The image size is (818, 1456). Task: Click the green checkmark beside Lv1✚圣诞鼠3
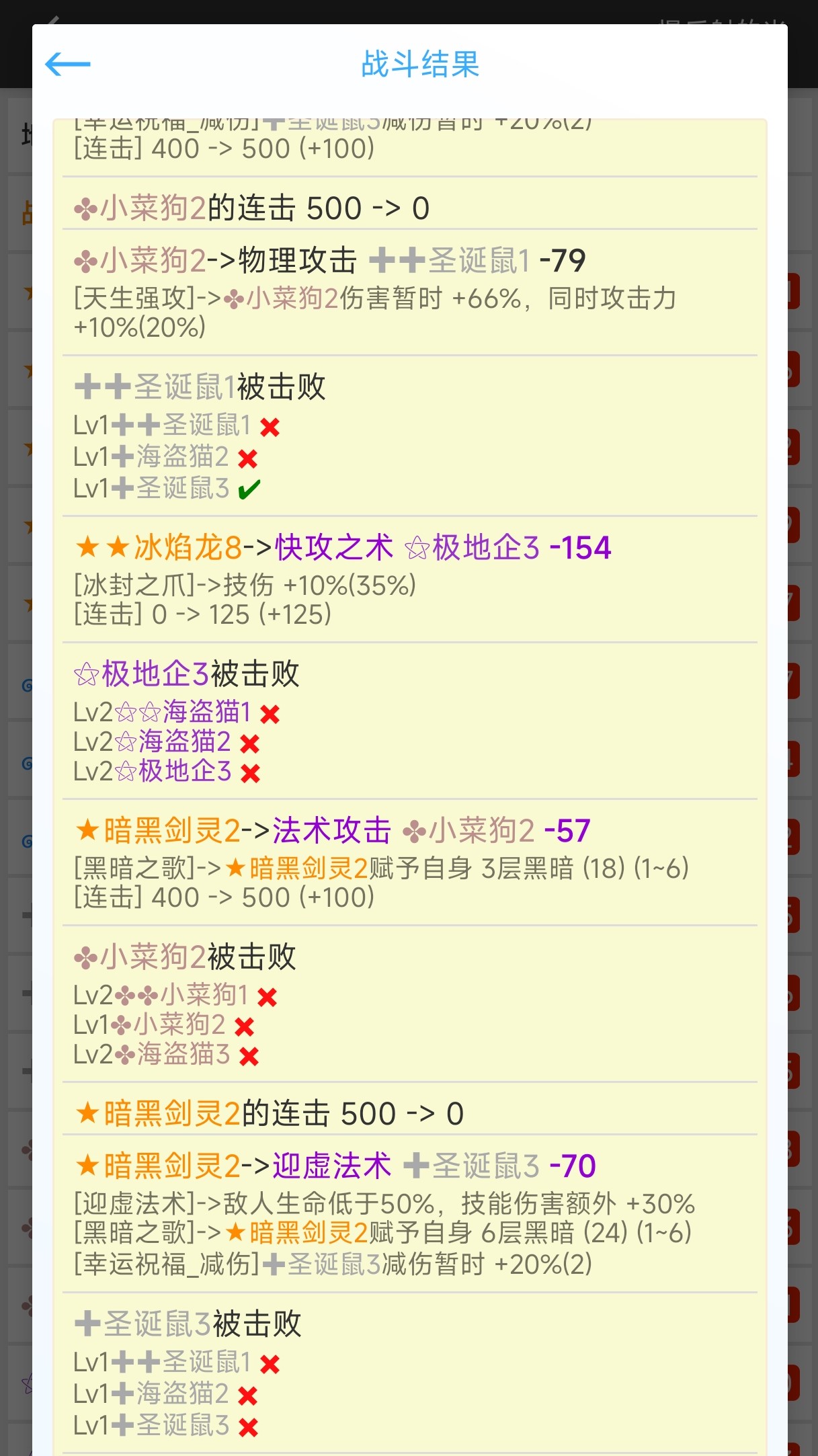coord(249,489)
